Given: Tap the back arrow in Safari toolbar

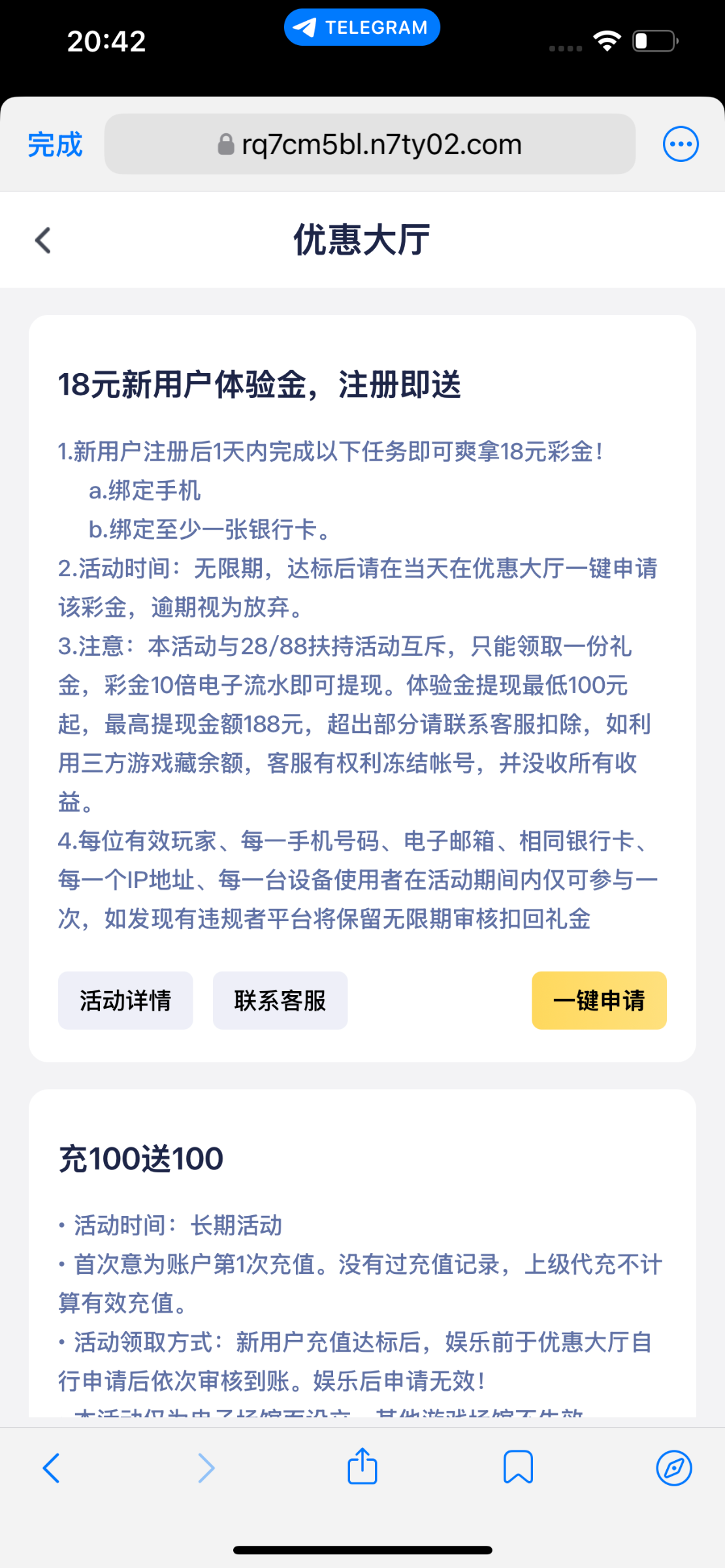Looking at the screenshot, I should 52,1467.
